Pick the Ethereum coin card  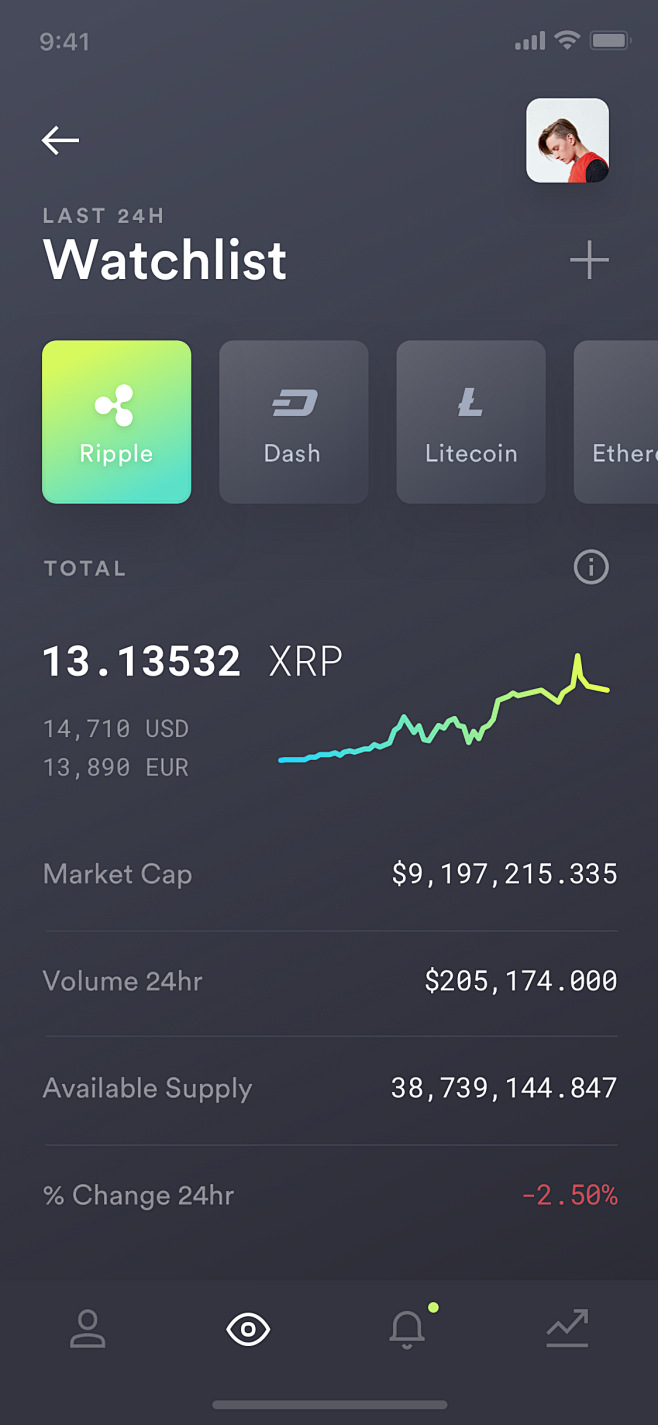[x=618, y=422]
